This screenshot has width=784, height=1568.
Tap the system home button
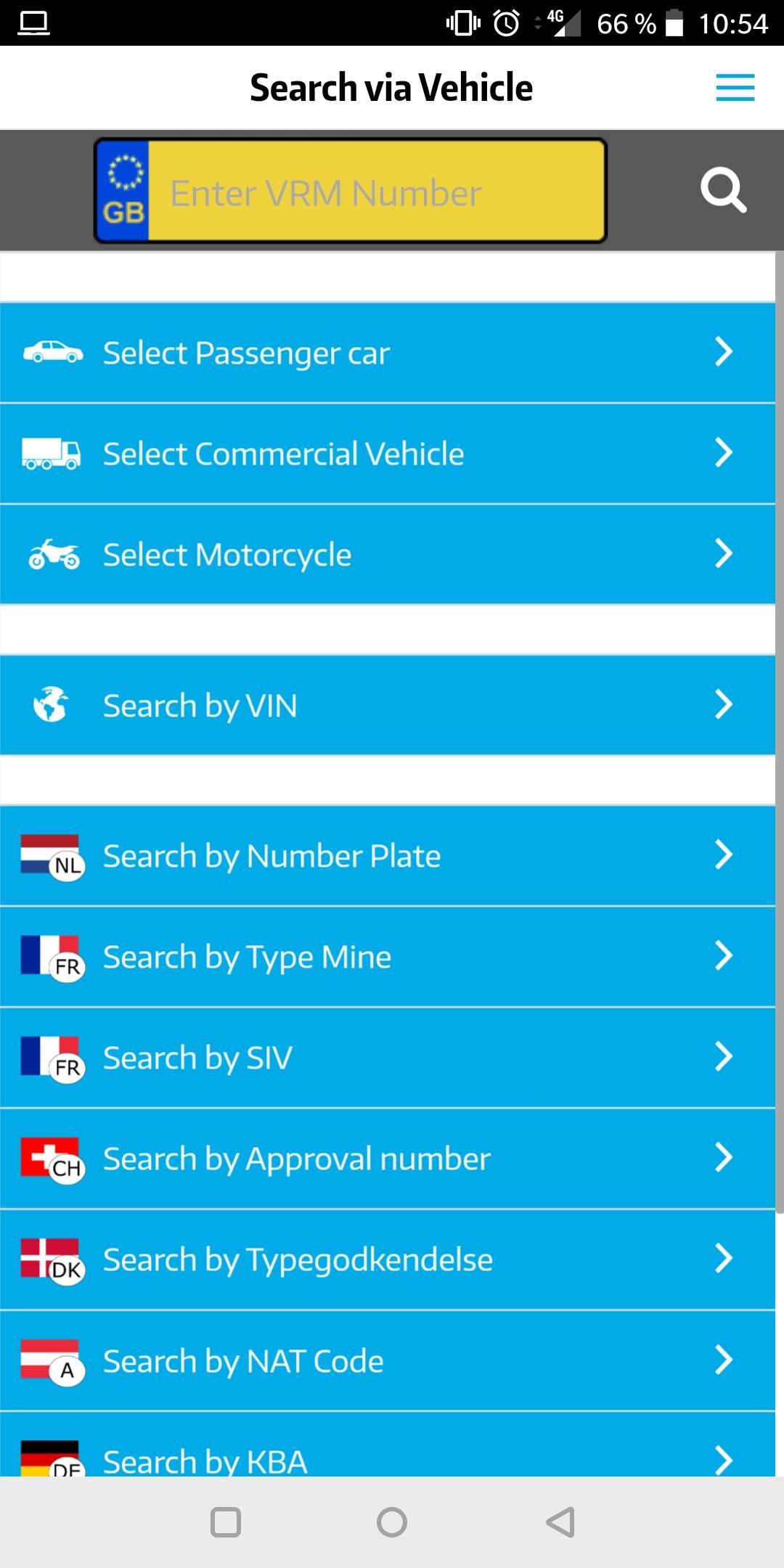(392, 1522)
